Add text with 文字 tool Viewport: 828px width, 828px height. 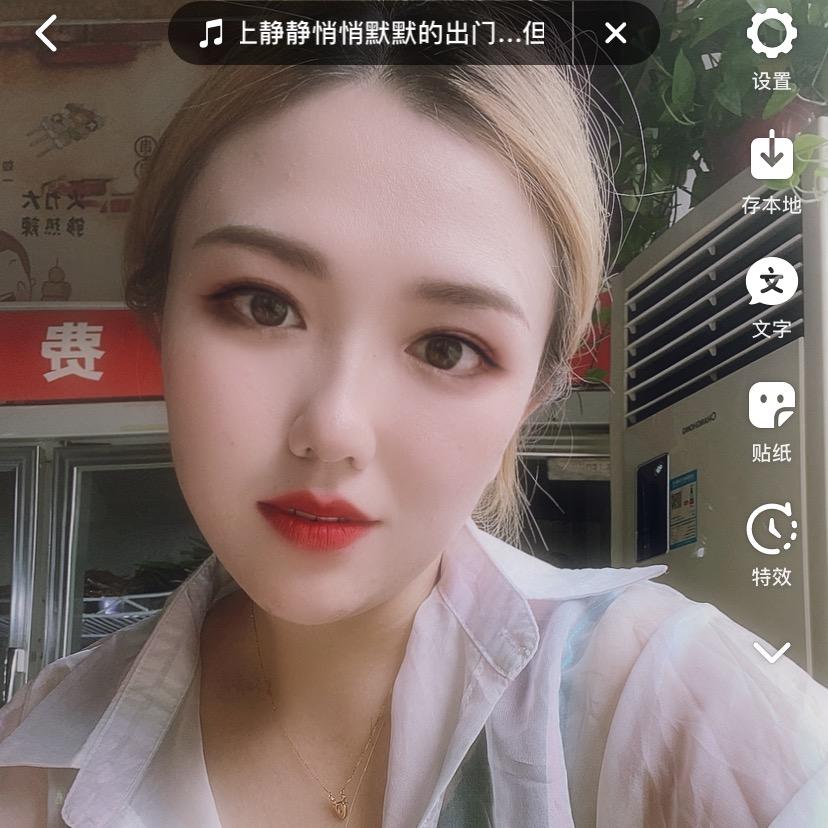pyautogui.click(x=771, y=296)
